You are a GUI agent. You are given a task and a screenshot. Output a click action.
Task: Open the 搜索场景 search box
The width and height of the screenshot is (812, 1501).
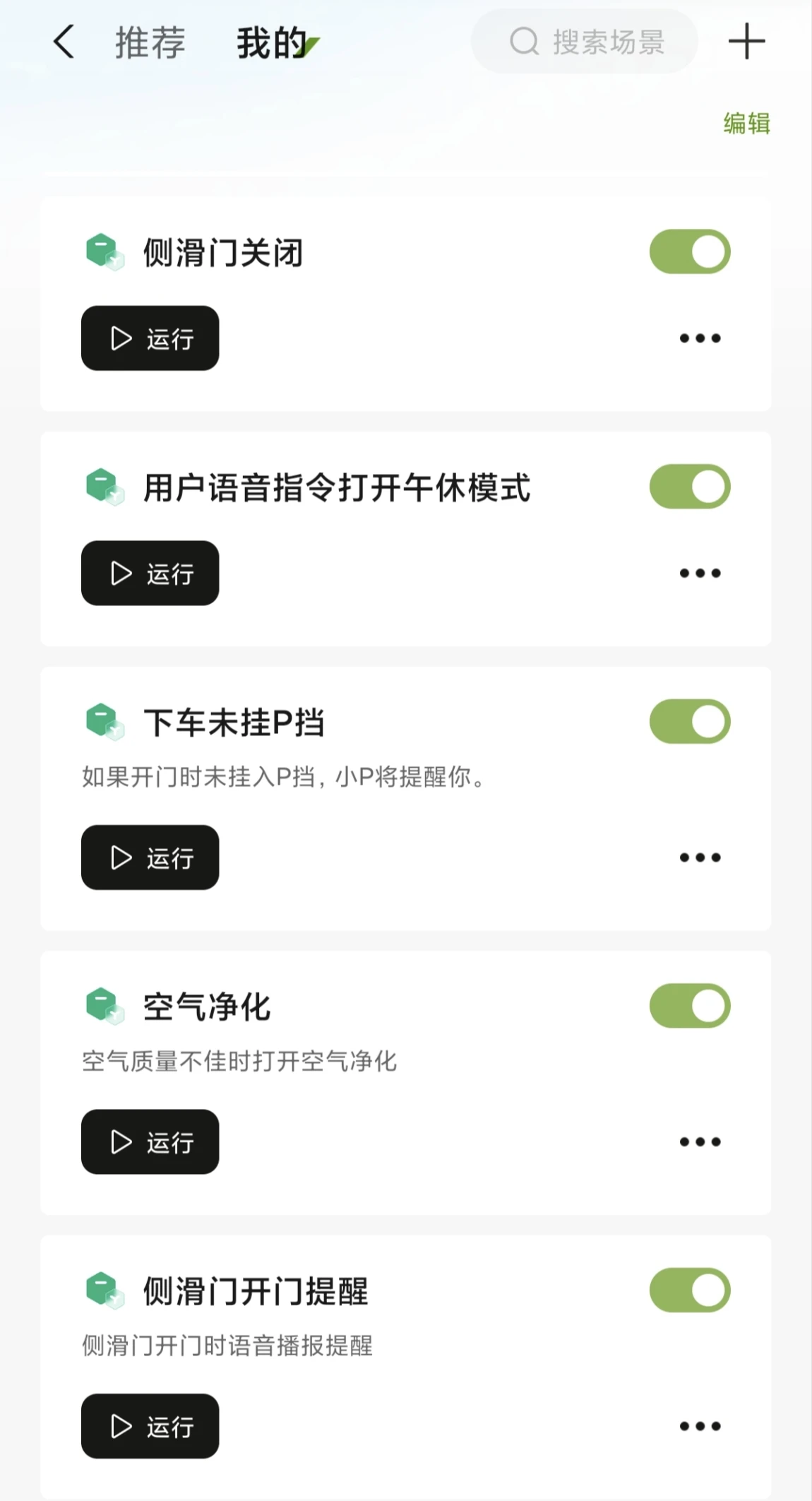point(585,42)
